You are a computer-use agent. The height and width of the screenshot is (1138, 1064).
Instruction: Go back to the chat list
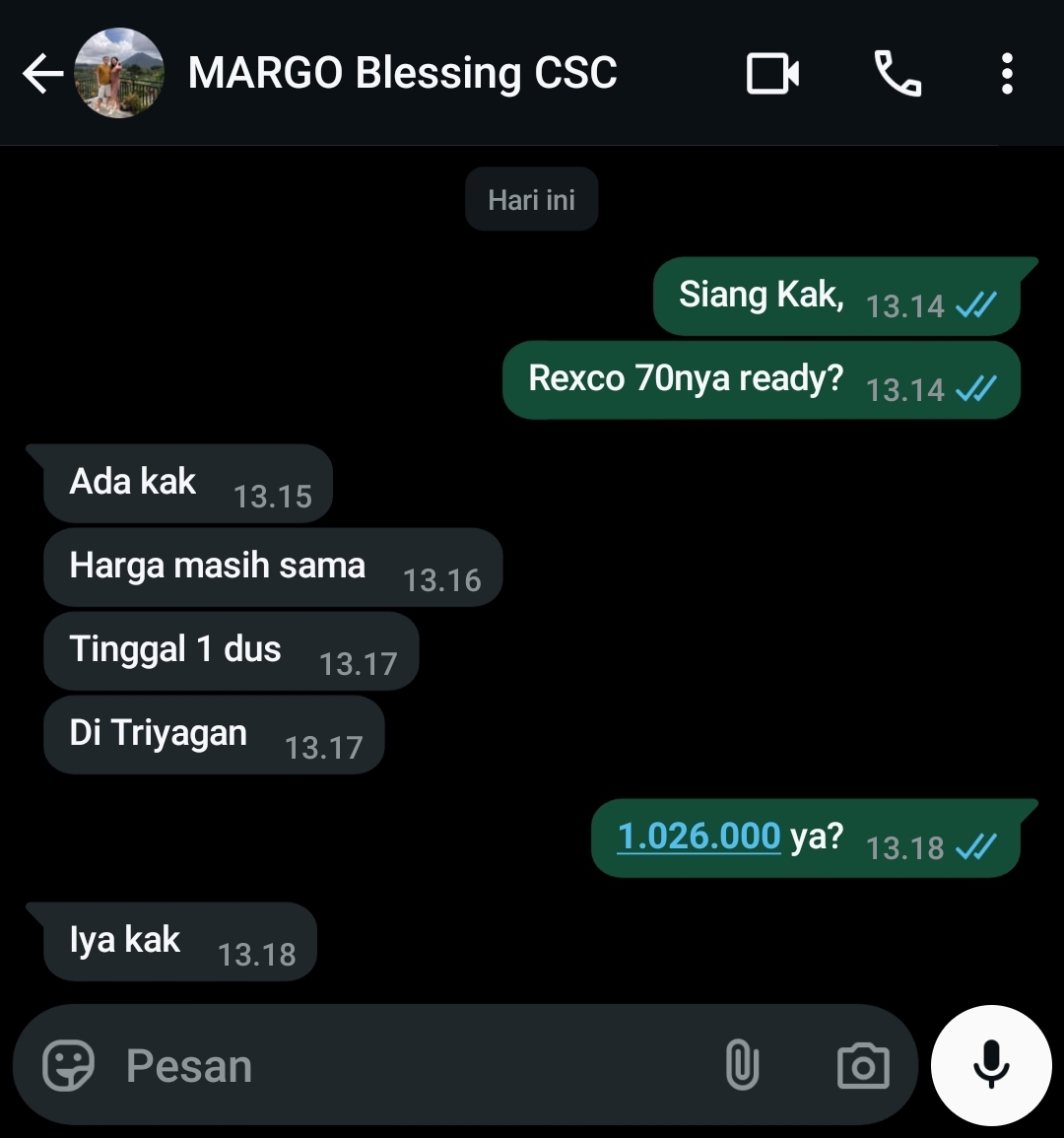click(x=41, y=74)
